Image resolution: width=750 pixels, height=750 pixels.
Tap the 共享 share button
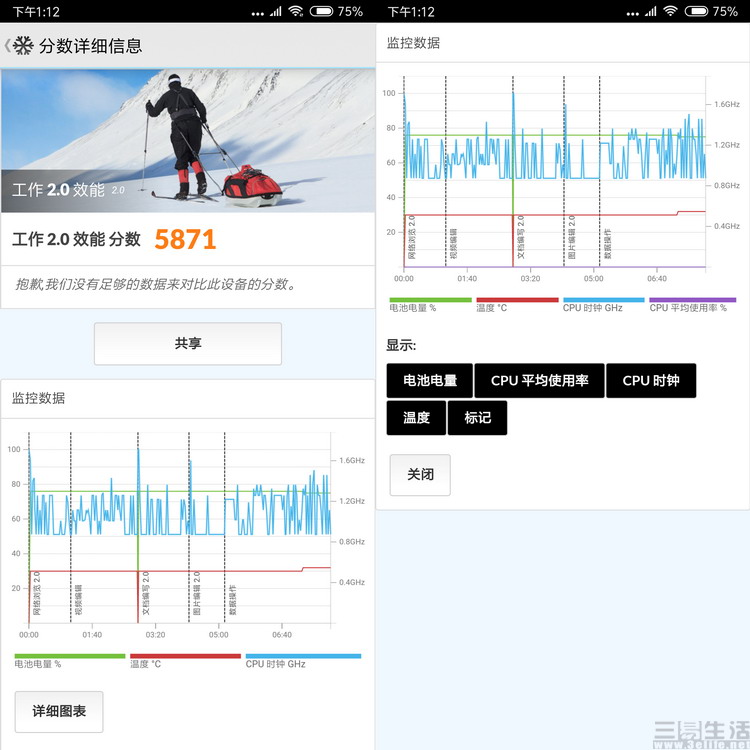(188, 344)
